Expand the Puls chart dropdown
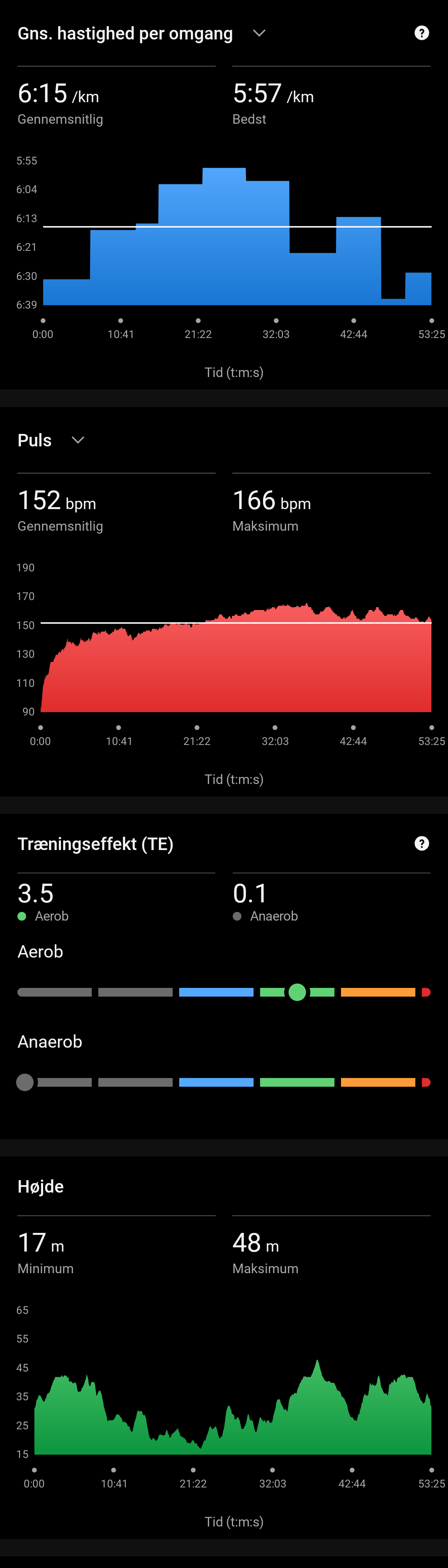 click(78, 439)
